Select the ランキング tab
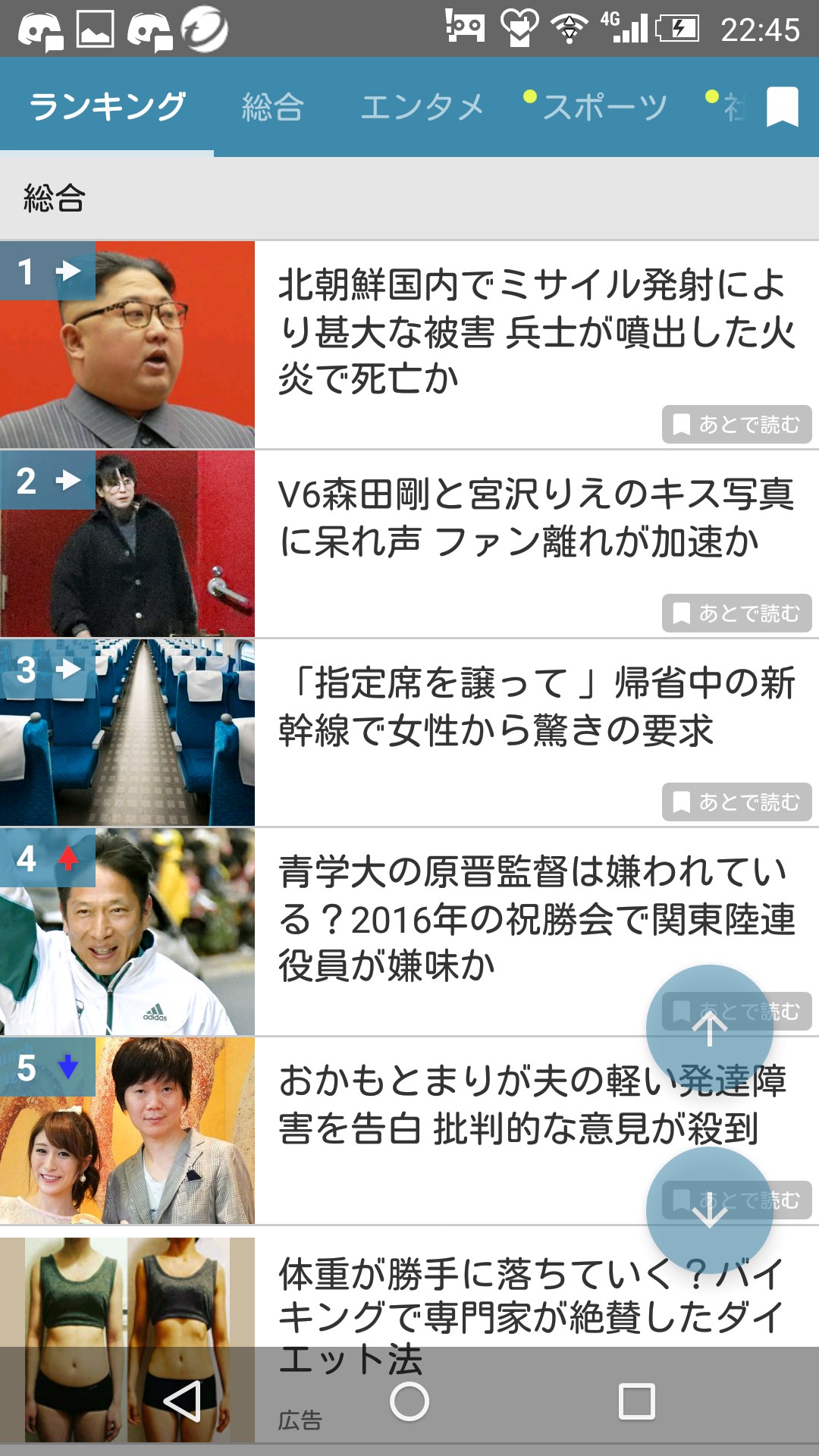 107,107
